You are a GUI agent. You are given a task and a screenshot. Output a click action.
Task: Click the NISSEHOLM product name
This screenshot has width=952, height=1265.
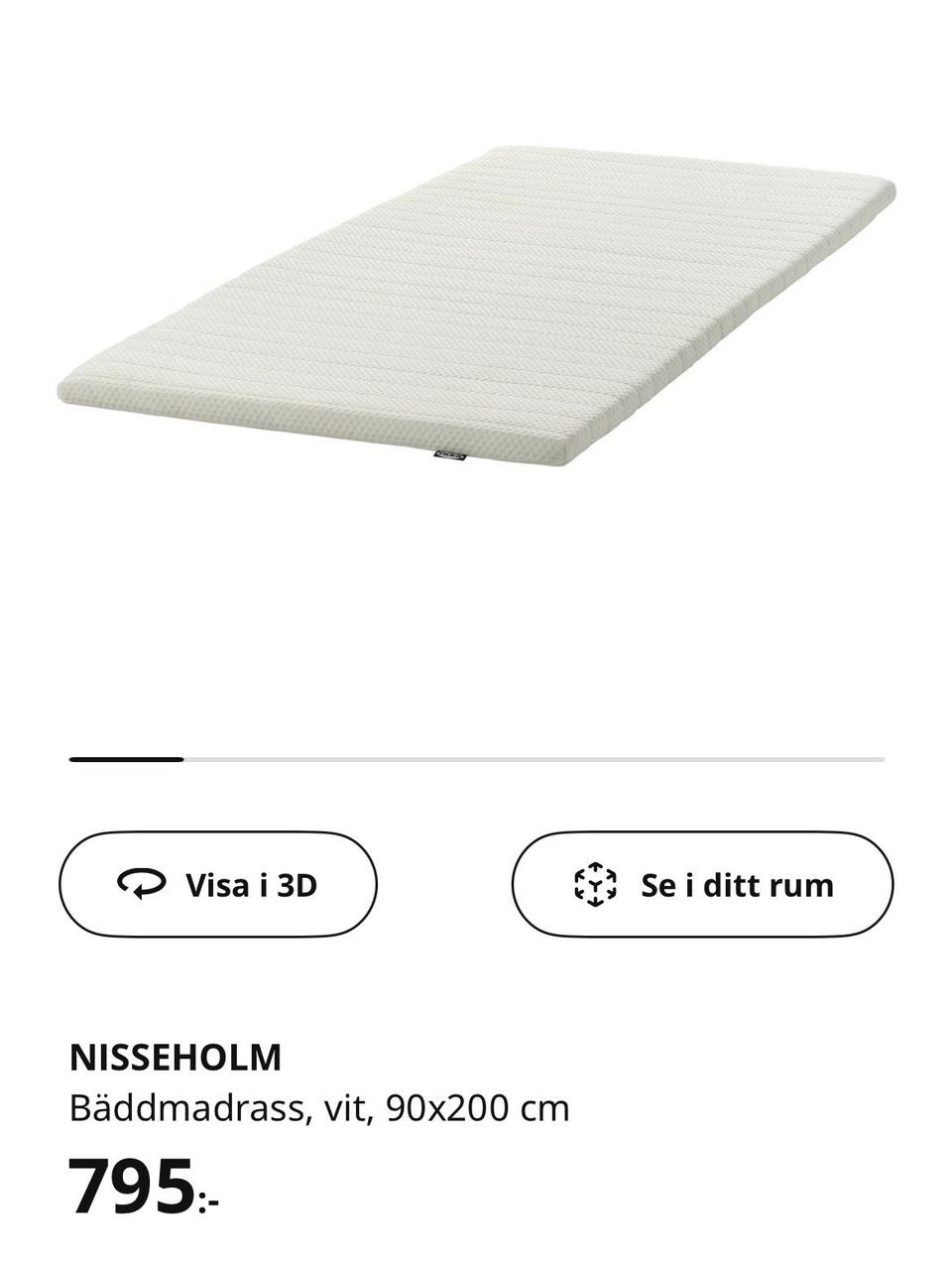[x=174, y=1058]
